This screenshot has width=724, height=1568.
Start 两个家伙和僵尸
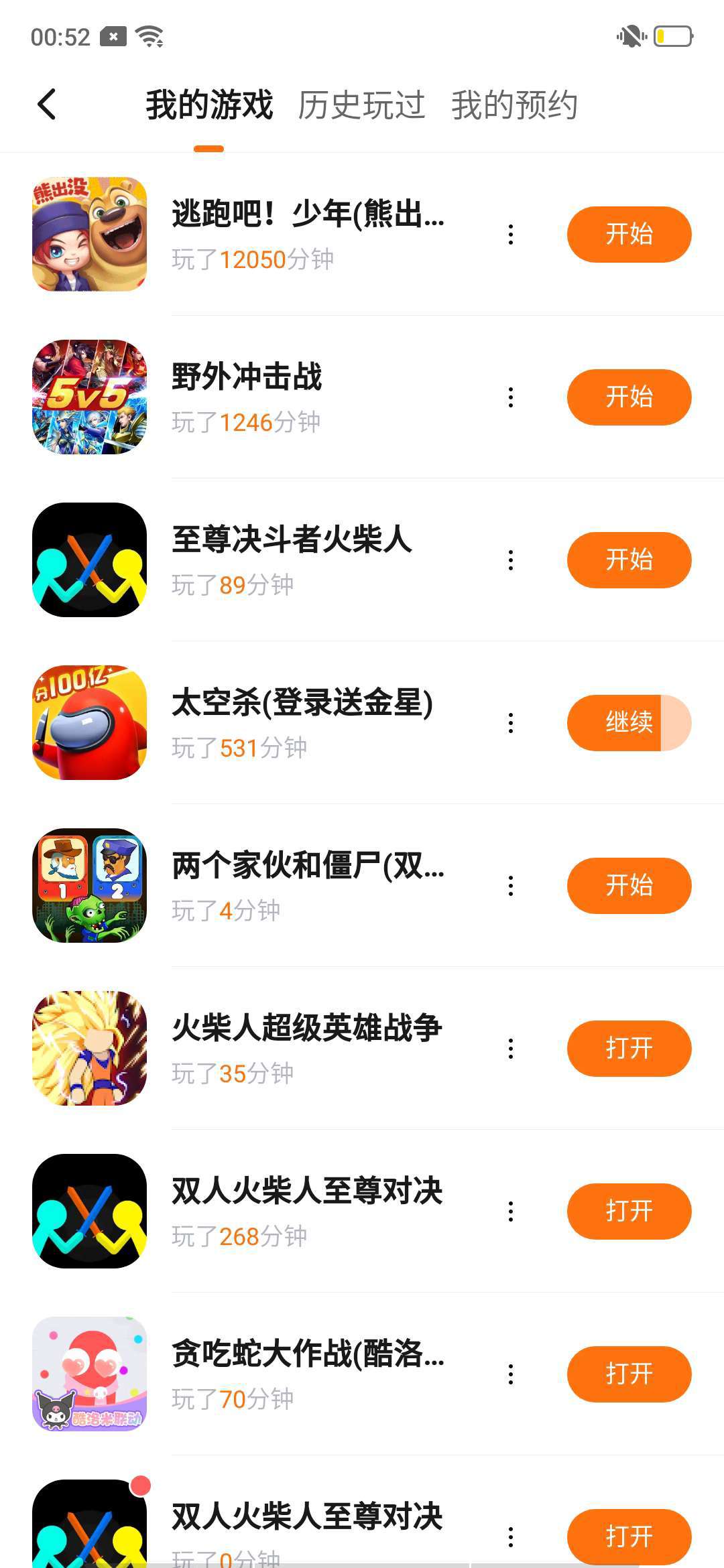628,886
